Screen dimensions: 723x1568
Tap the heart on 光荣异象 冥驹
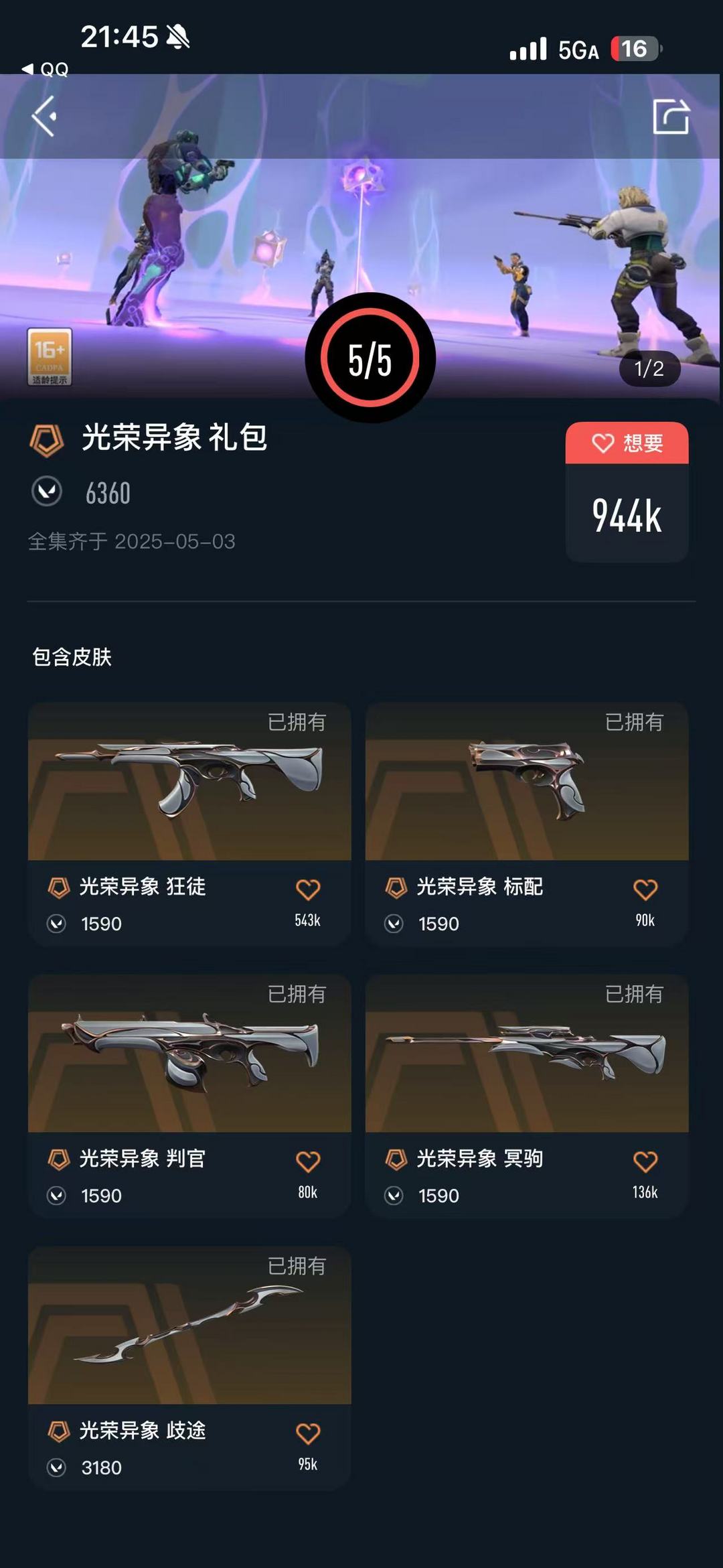(x=645, y=1161)
